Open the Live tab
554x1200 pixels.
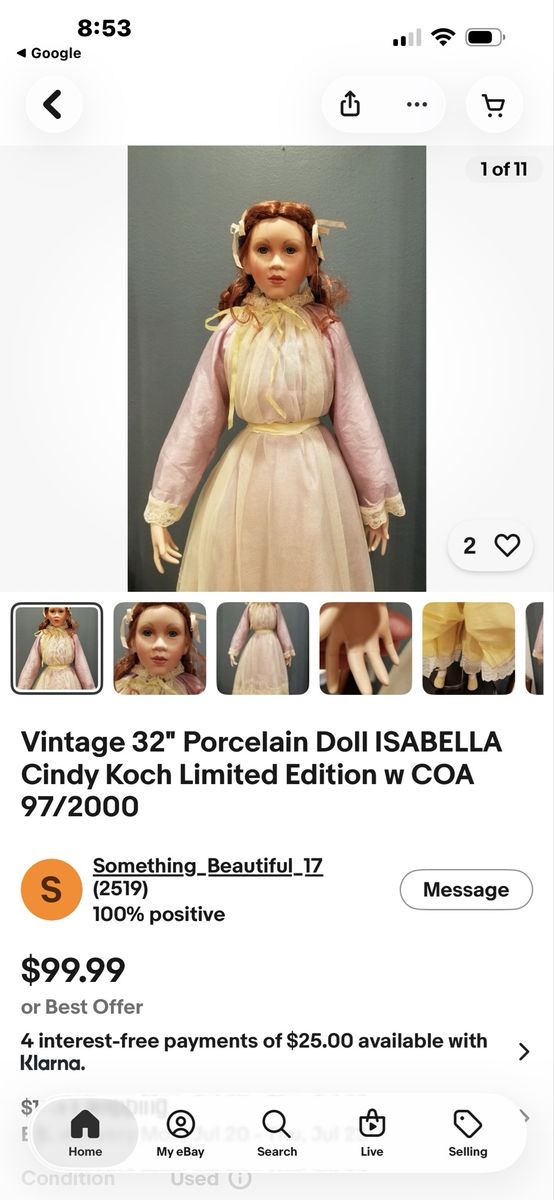(372, 1134)
